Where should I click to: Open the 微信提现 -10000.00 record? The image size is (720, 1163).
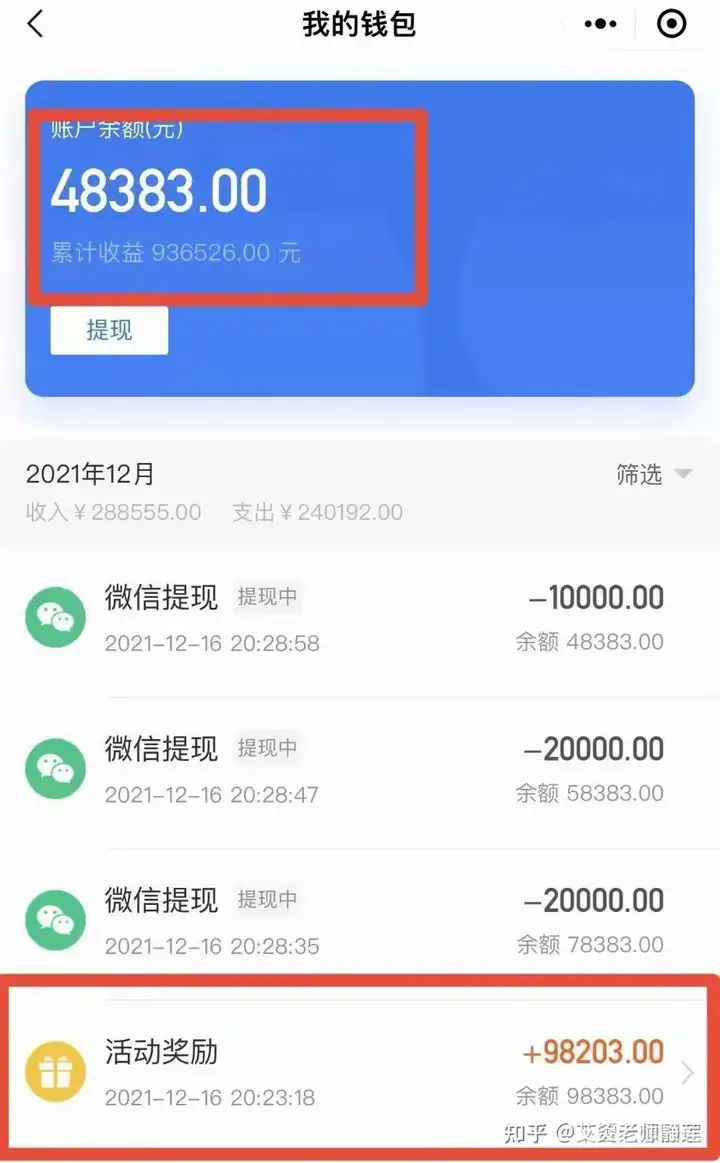(360, 619)
